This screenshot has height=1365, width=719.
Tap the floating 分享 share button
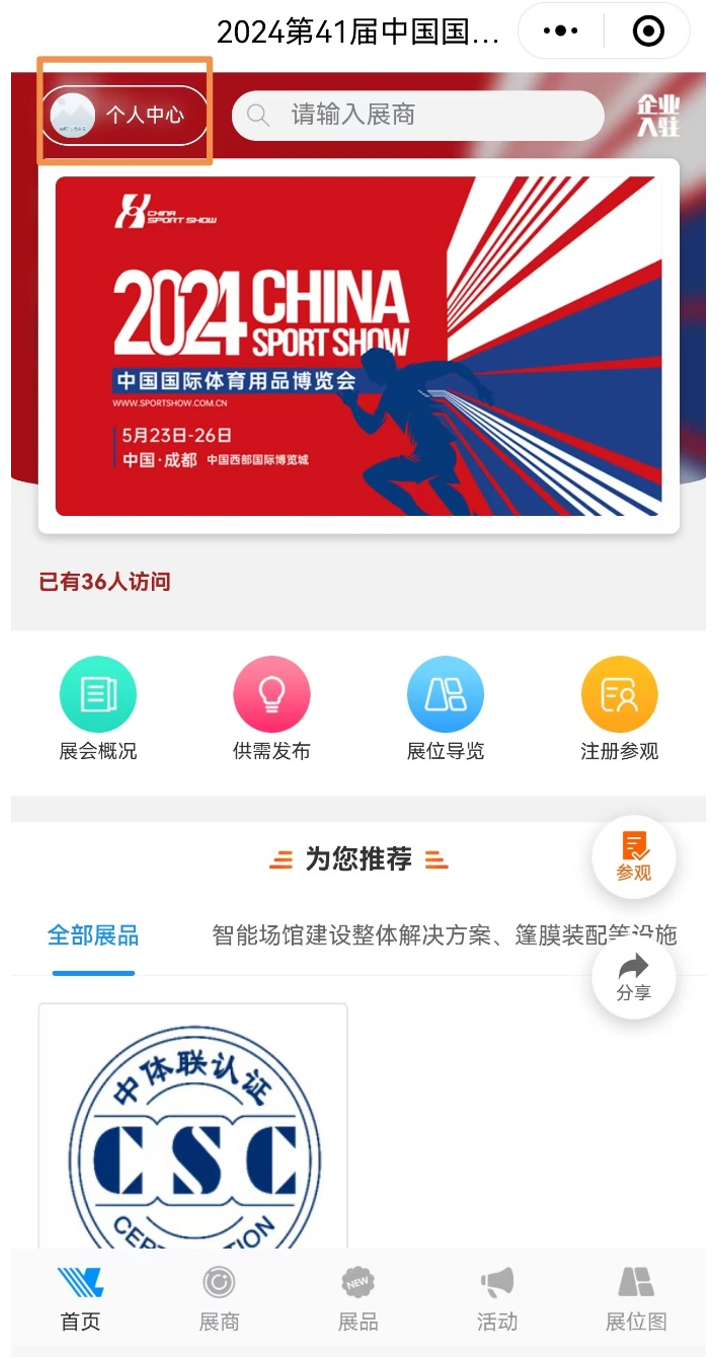[x=634, y=977]
